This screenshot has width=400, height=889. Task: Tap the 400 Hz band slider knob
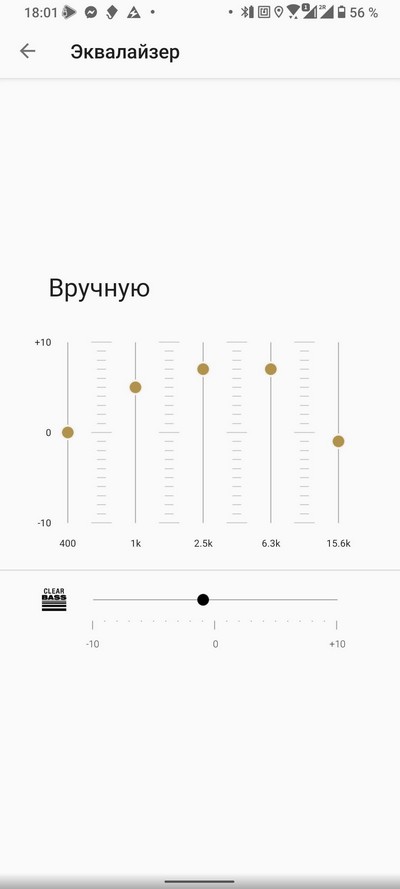point(67,433)
